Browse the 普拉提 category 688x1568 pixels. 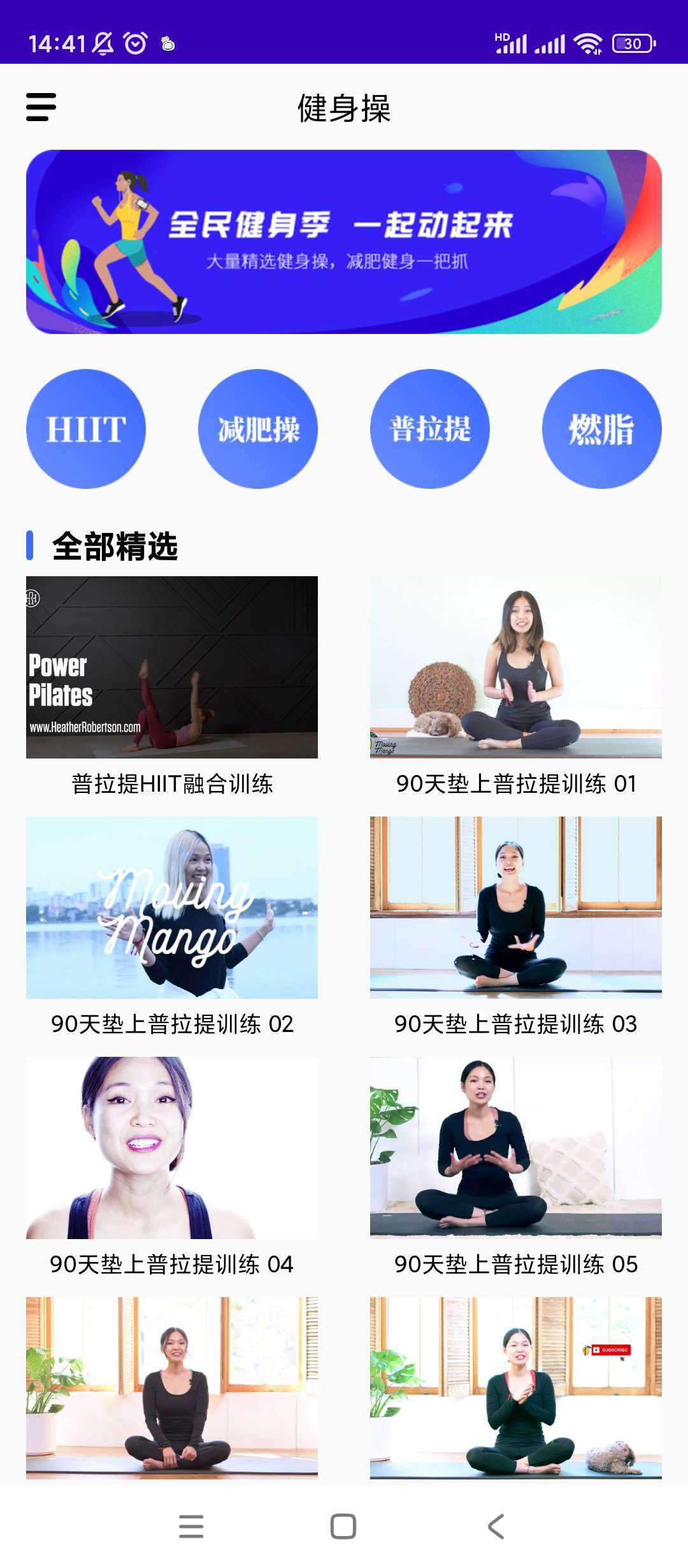[x=430, y=429]
